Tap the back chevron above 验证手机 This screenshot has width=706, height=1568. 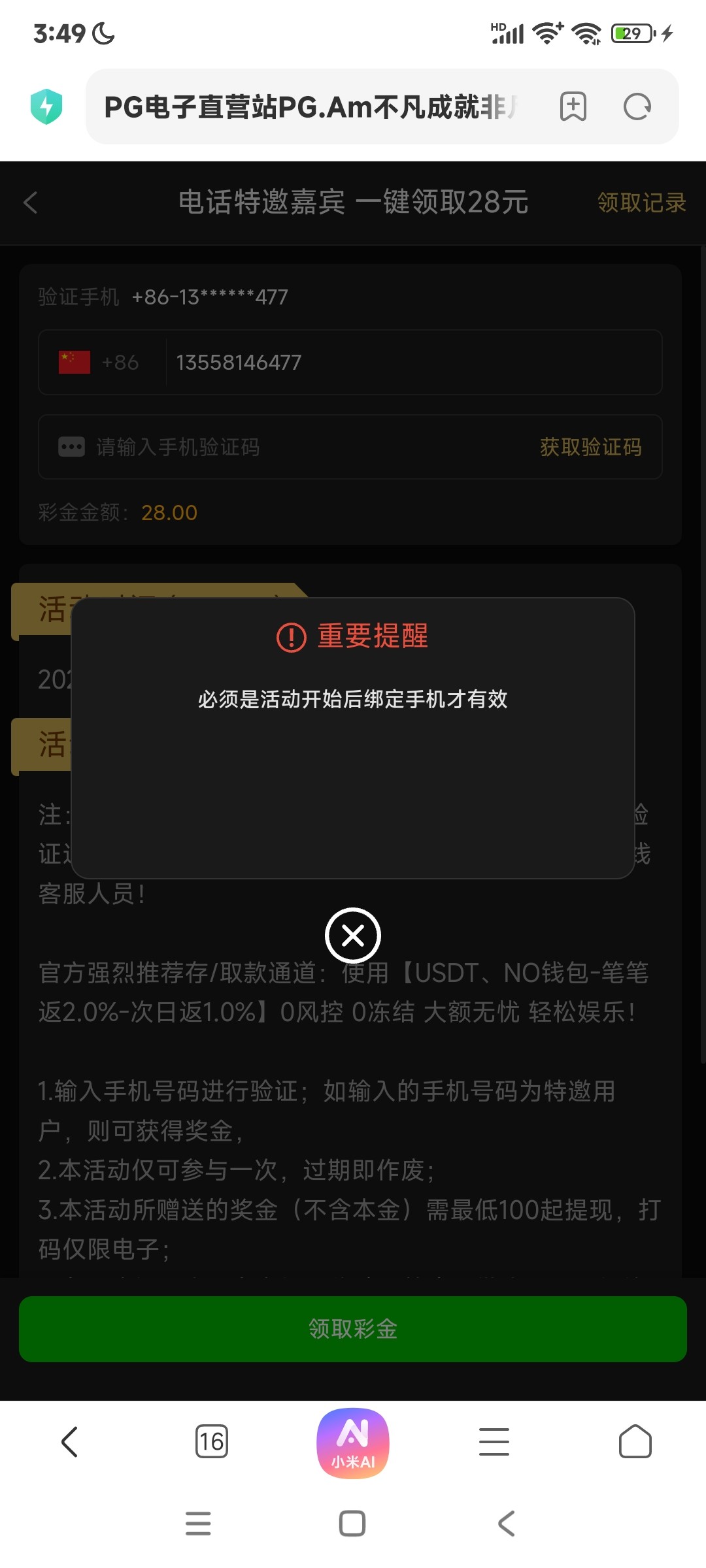tap(30, 203)
